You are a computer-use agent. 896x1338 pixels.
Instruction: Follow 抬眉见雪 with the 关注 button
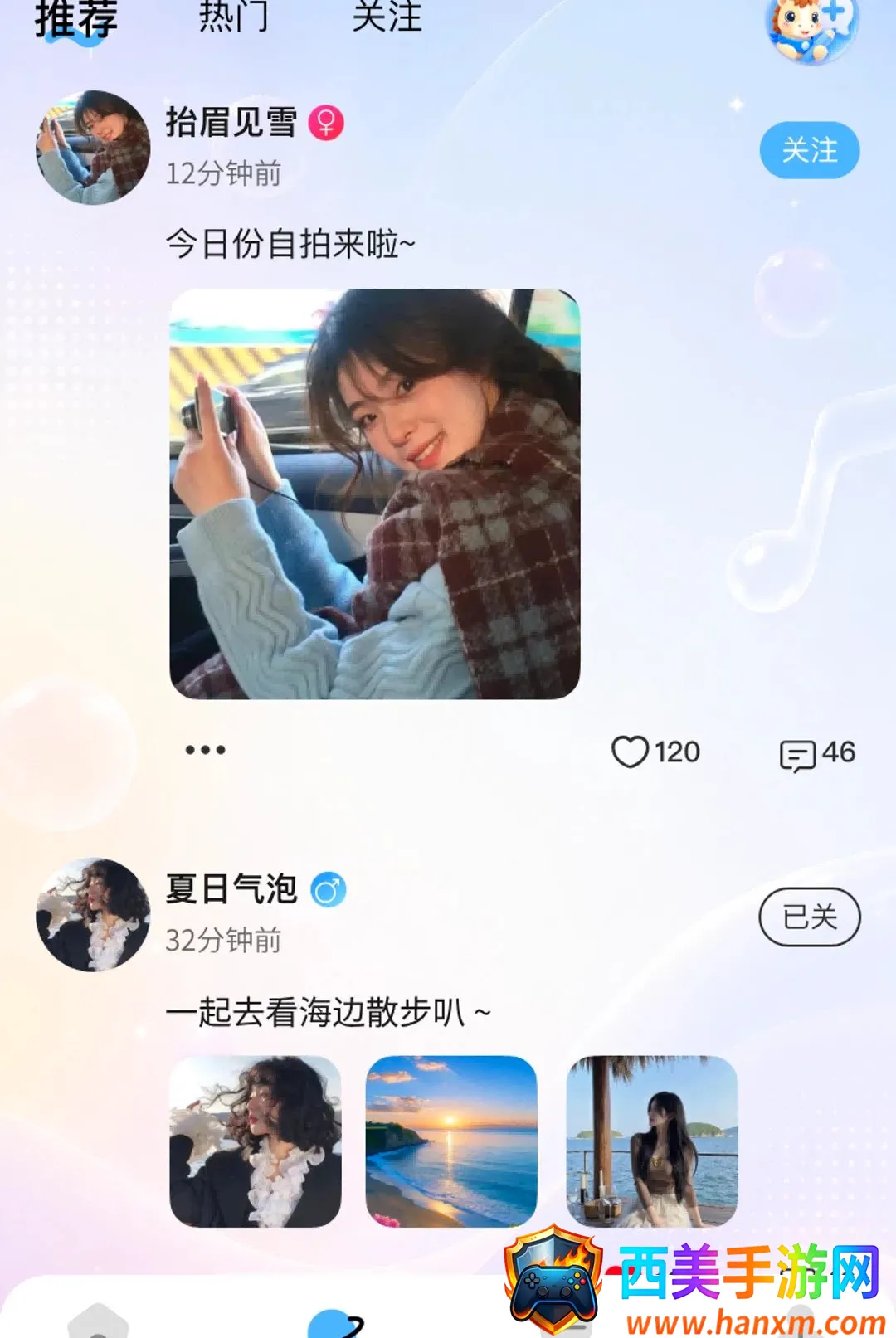810,150
